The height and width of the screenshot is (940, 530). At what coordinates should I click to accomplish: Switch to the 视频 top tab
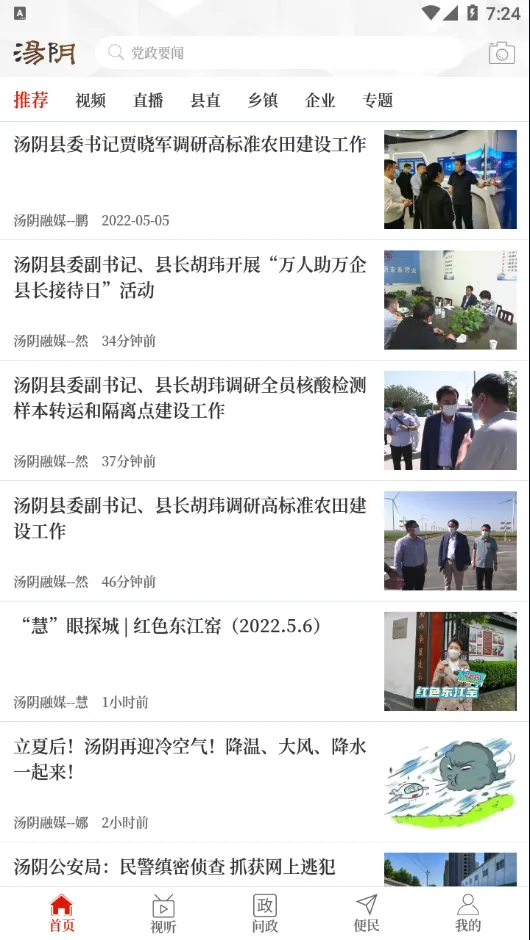tap(91, 100)
